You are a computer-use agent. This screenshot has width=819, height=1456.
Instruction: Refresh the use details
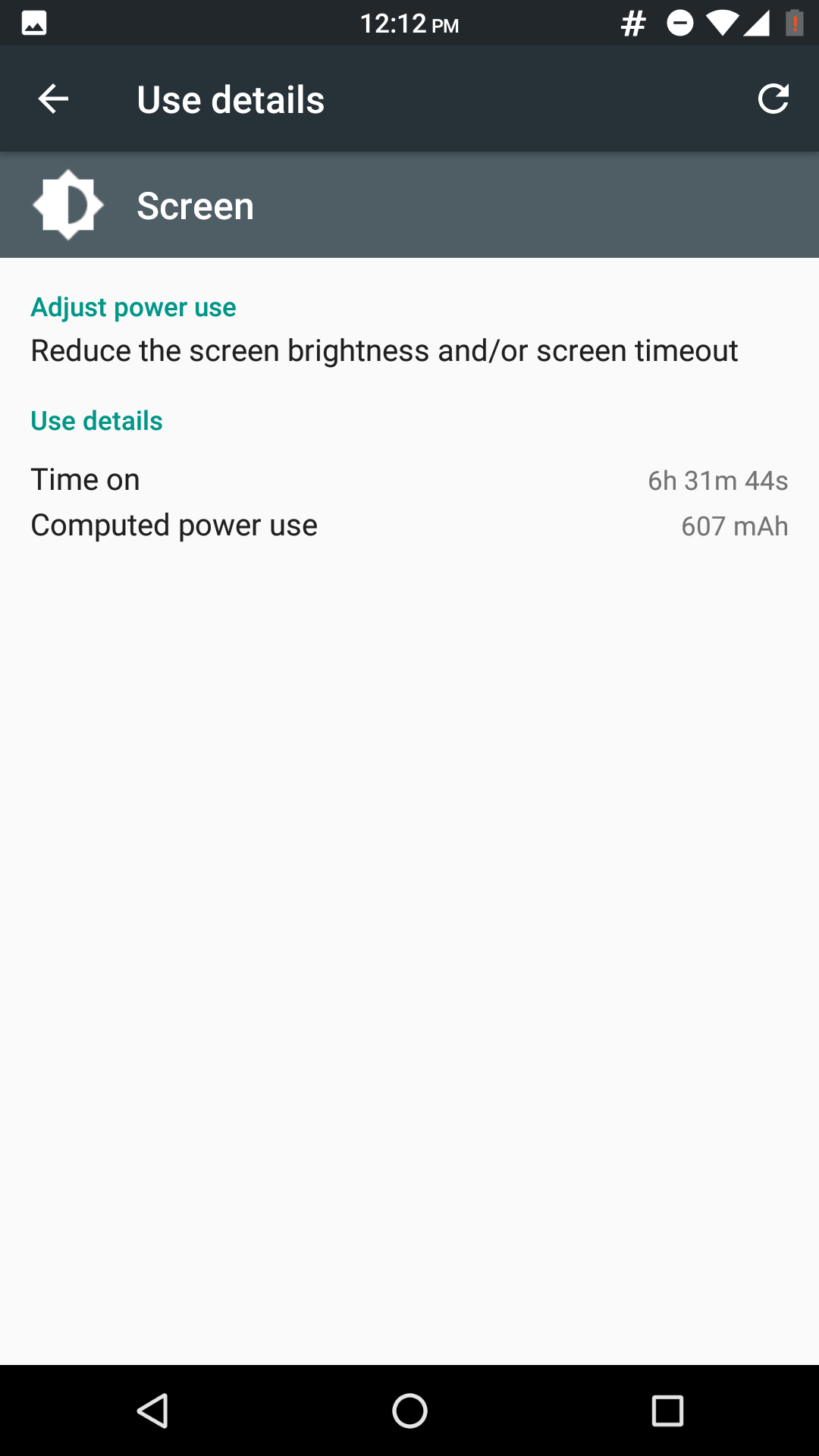pos(773,99)
